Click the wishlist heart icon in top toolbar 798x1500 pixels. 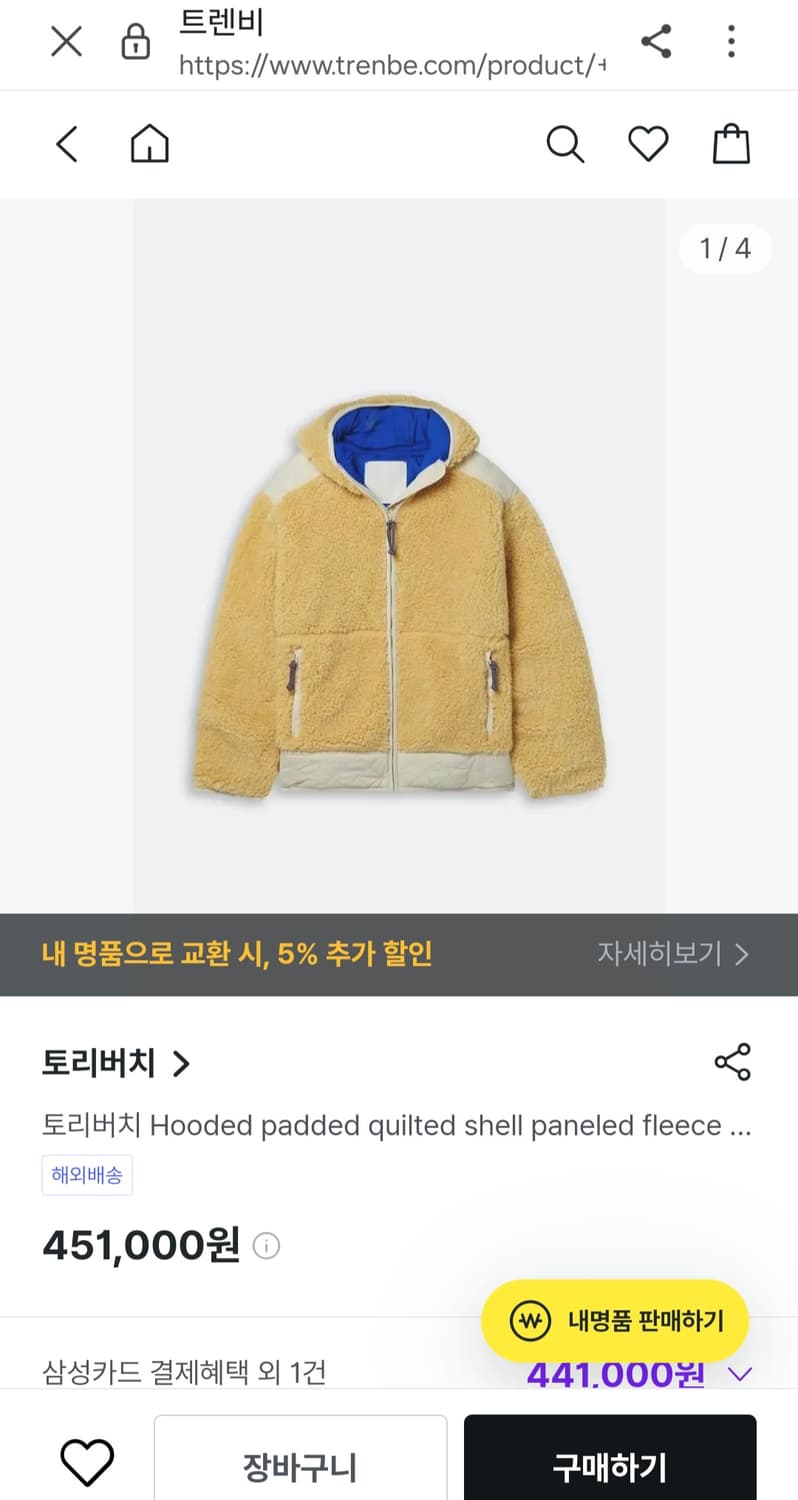click(x=648, y=143)
